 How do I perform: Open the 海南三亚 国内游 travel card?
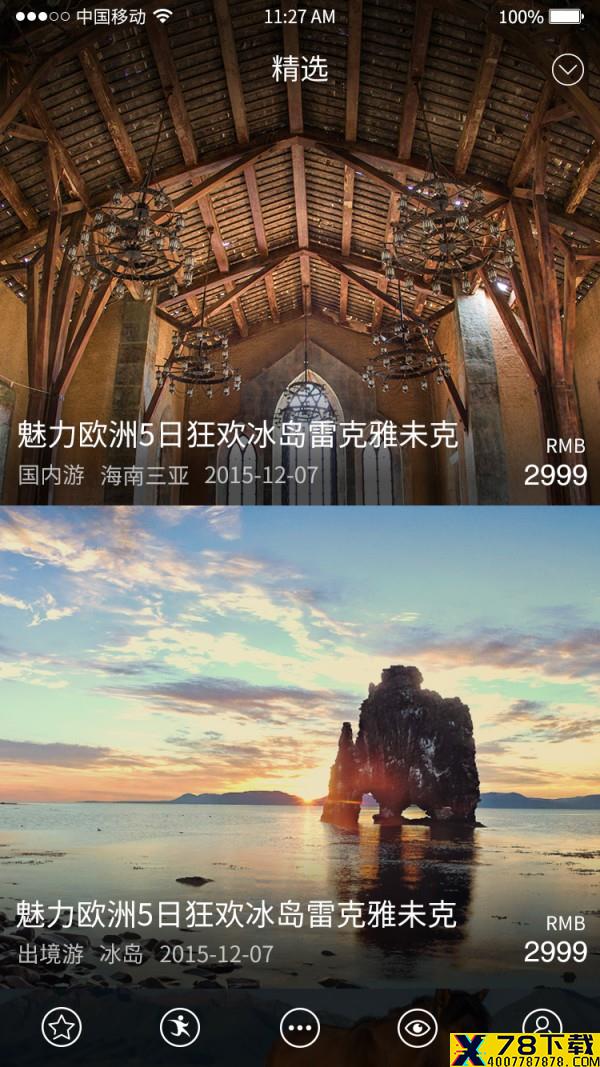300,300
